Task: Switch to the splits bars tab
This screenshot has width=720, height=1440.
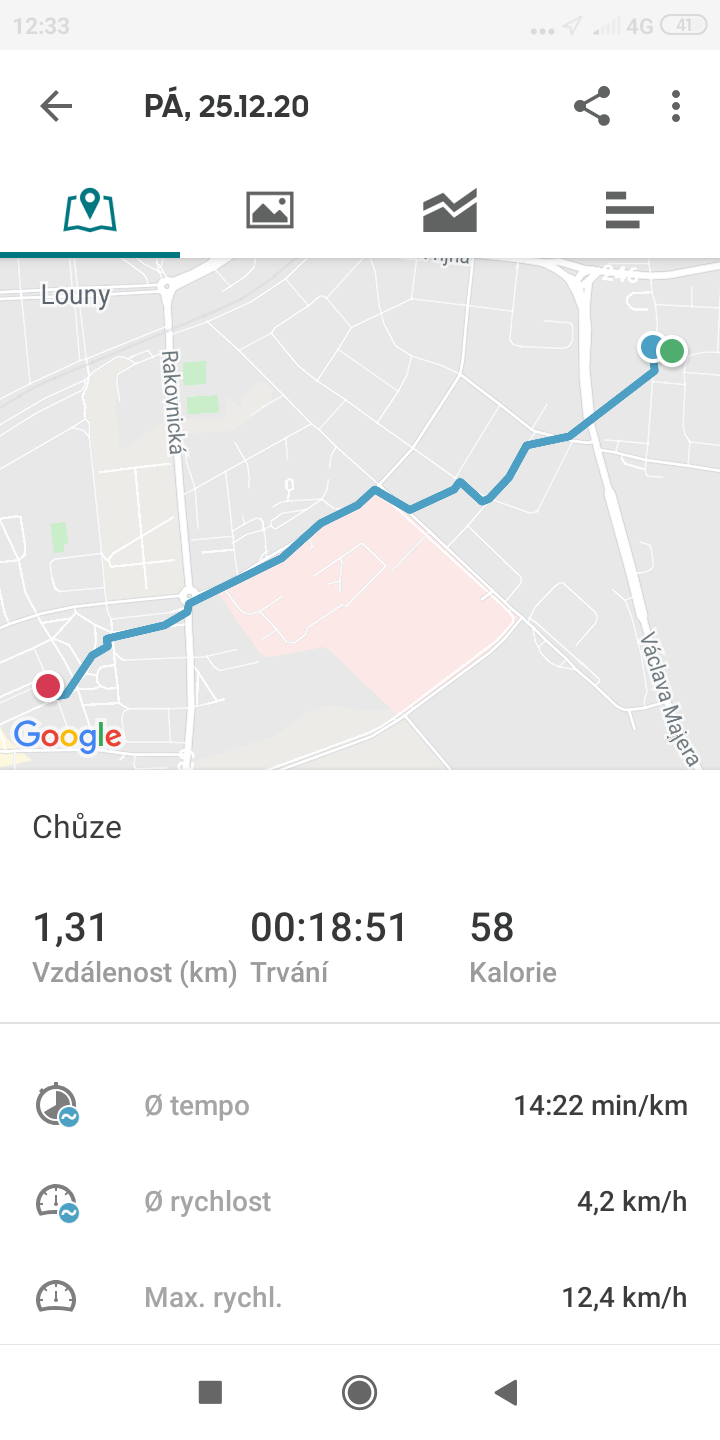Action: (630, 210)
